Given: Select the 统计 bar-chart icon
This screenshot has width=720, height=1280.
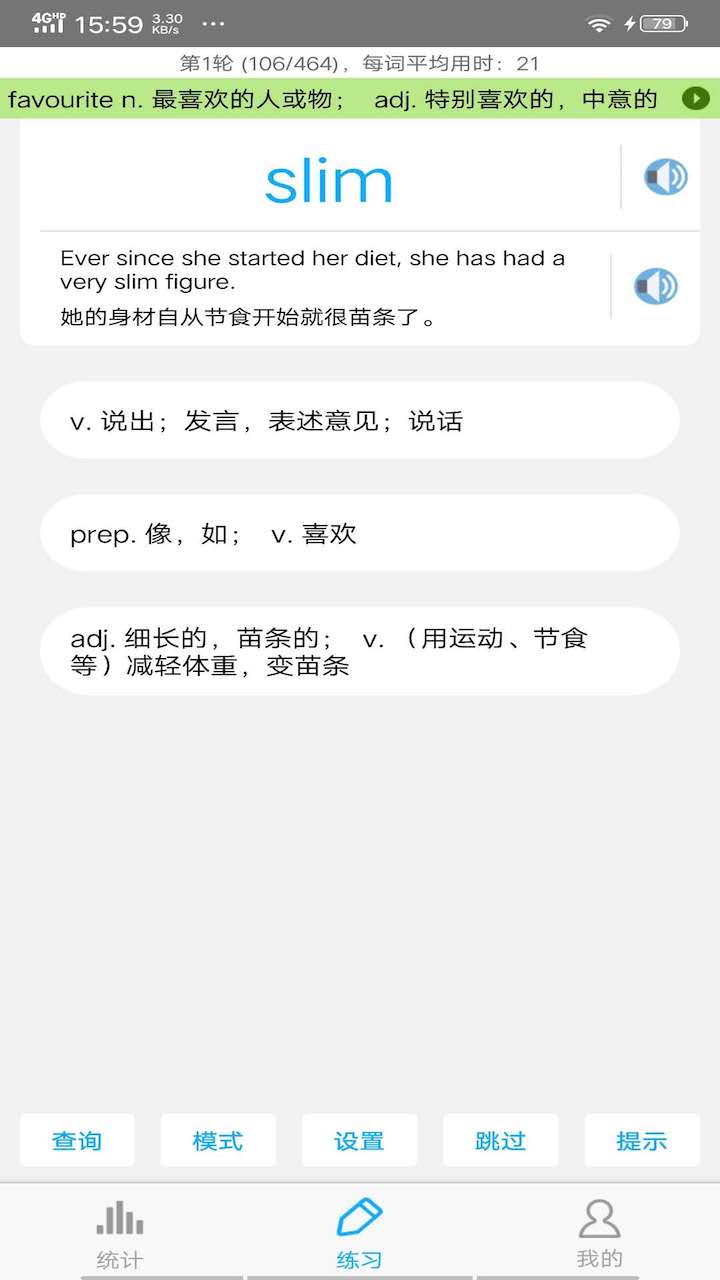Looking at the screenshot, I should pos(118,1218).
